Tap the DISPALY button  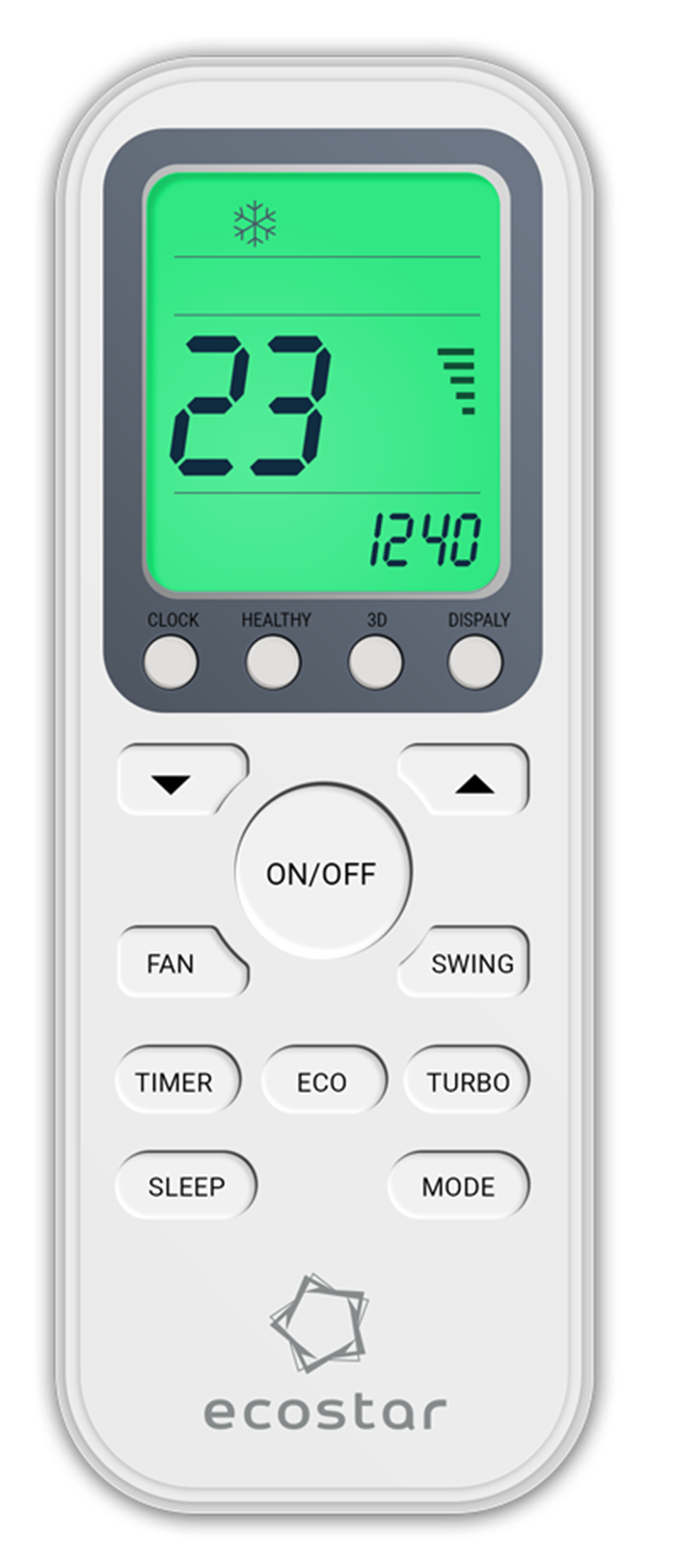[475, 664]
